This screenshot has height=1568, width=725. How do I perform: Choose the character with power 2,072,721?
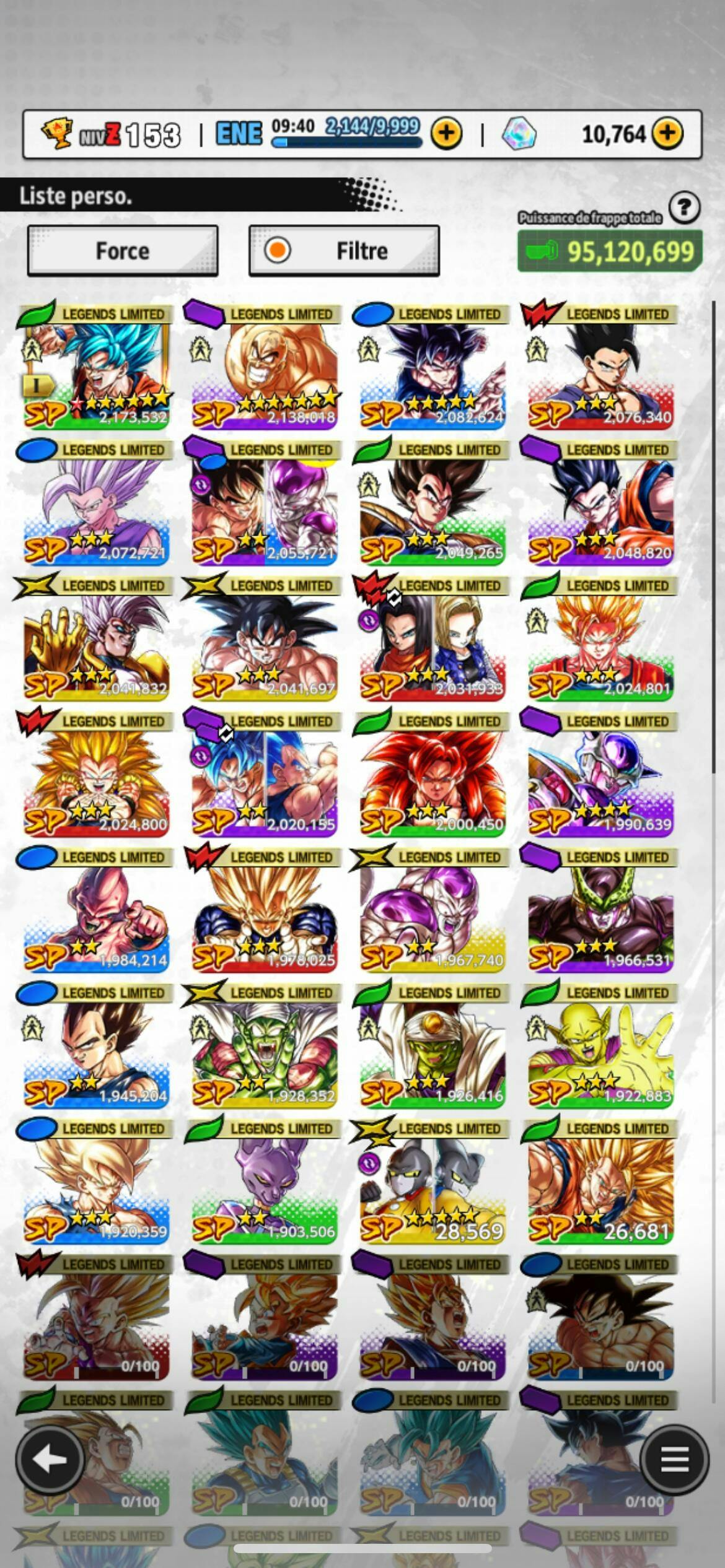tap(96, 502)
